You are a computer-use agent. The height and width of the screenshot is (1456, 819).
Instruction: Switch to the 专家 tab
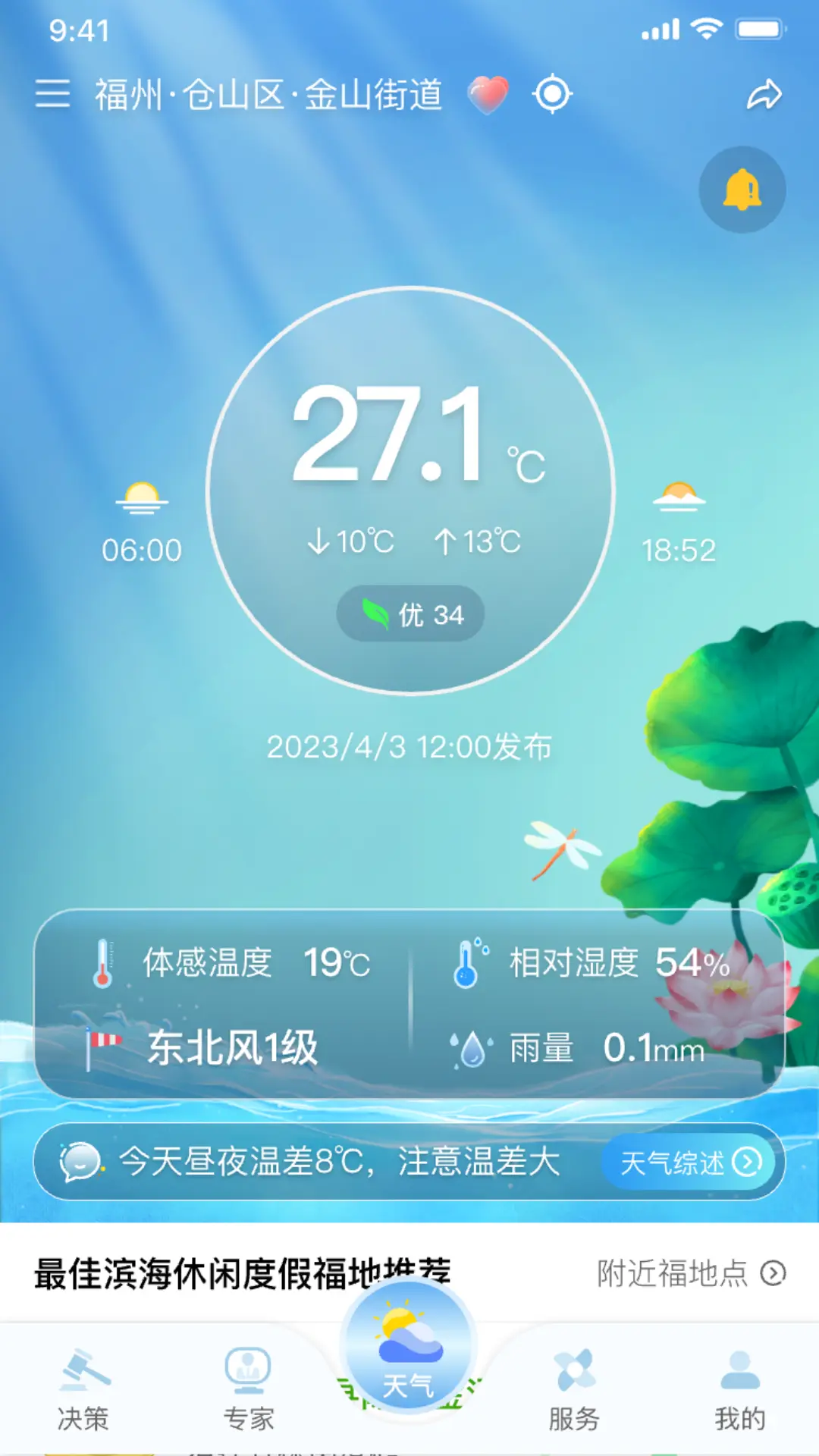(248, 1390)
